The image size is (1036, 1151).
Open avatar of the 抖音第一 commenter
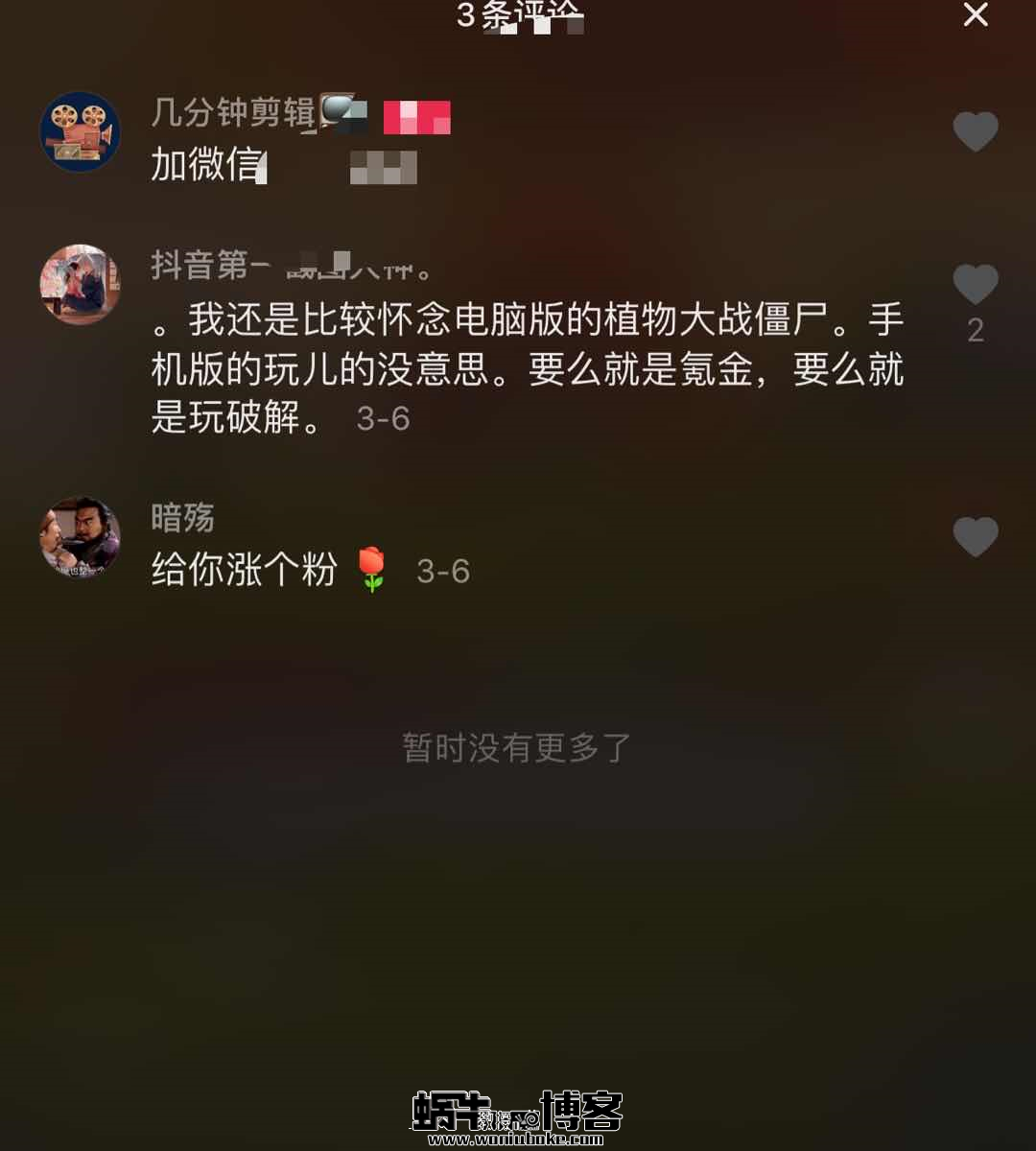click(80, 285)
